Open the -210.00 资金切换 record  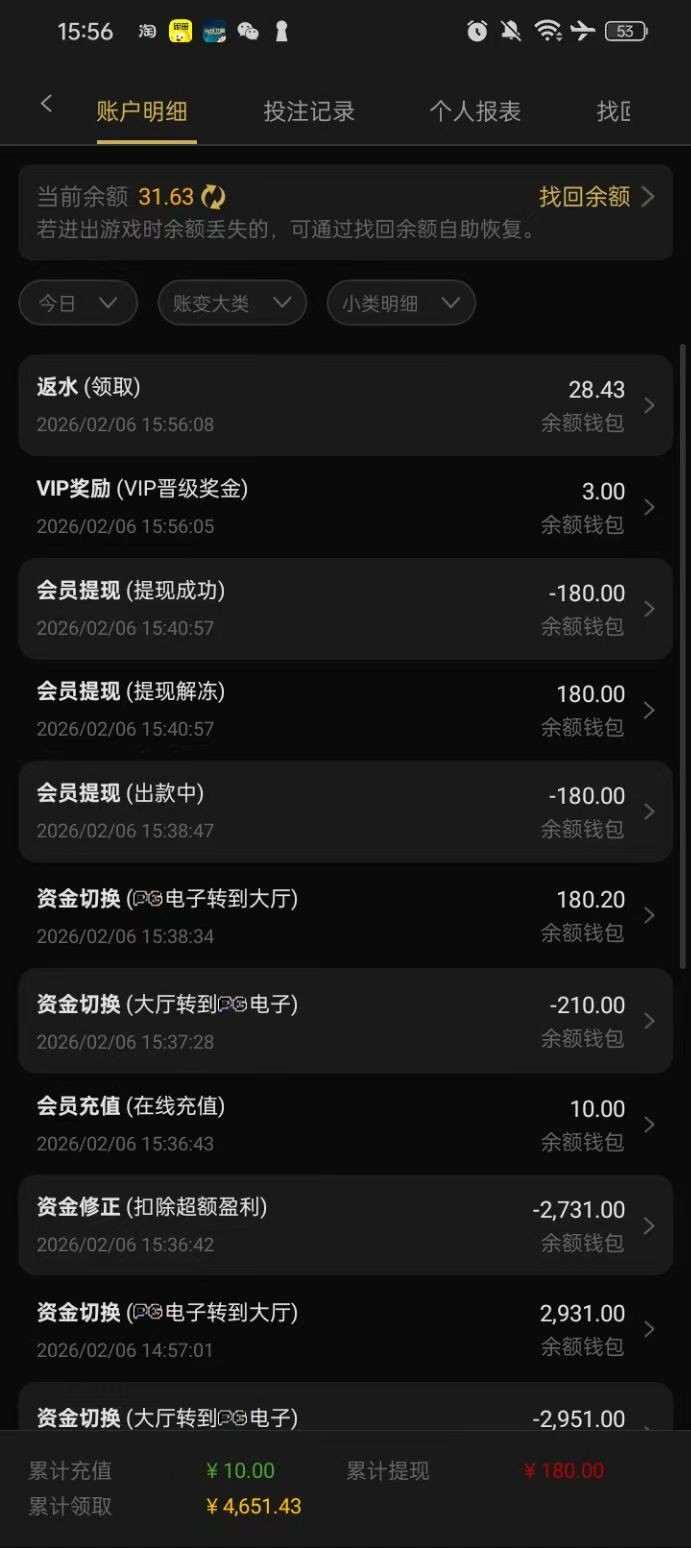[x=345, y=1021]
